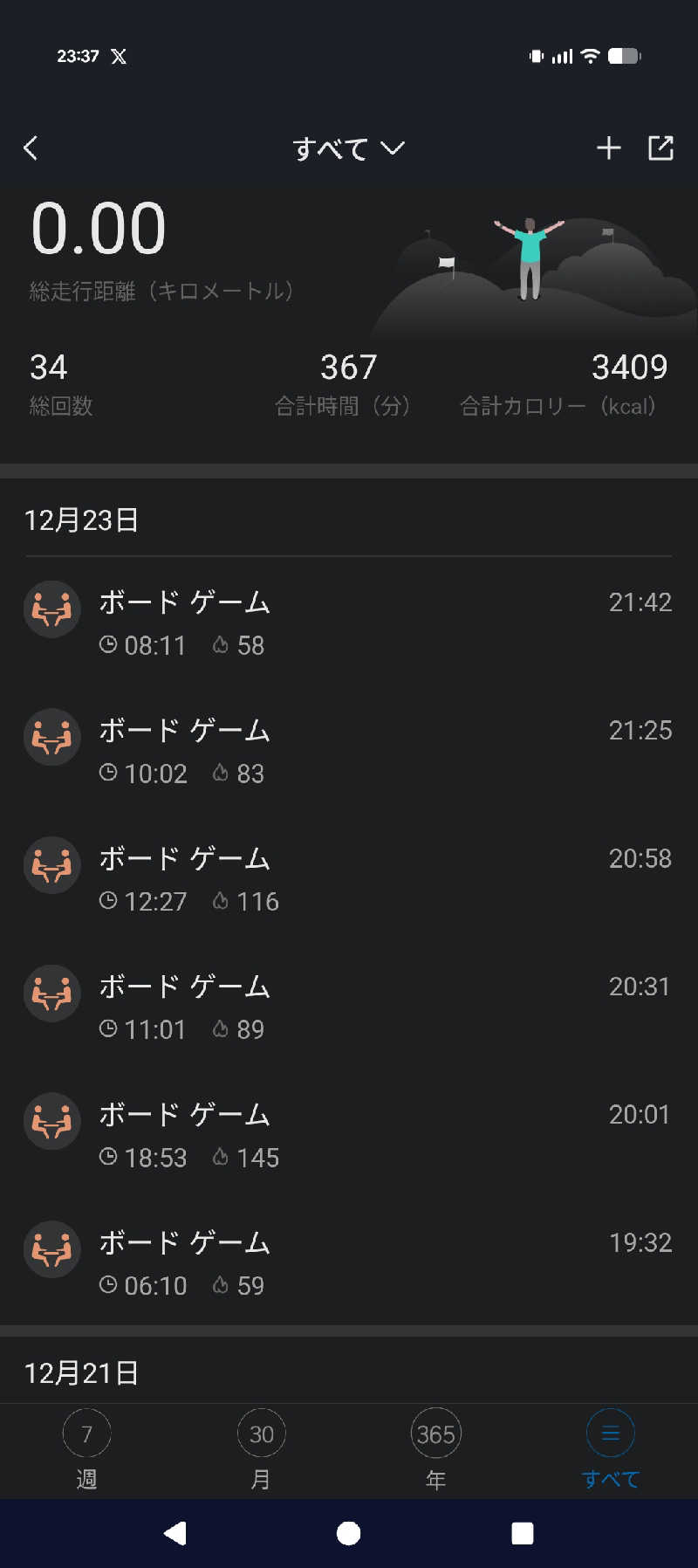The width and height of the screenshot is (698, 1568).
Task: Open the ボード ゲーム record at 21:25
Action: [349, 750]
